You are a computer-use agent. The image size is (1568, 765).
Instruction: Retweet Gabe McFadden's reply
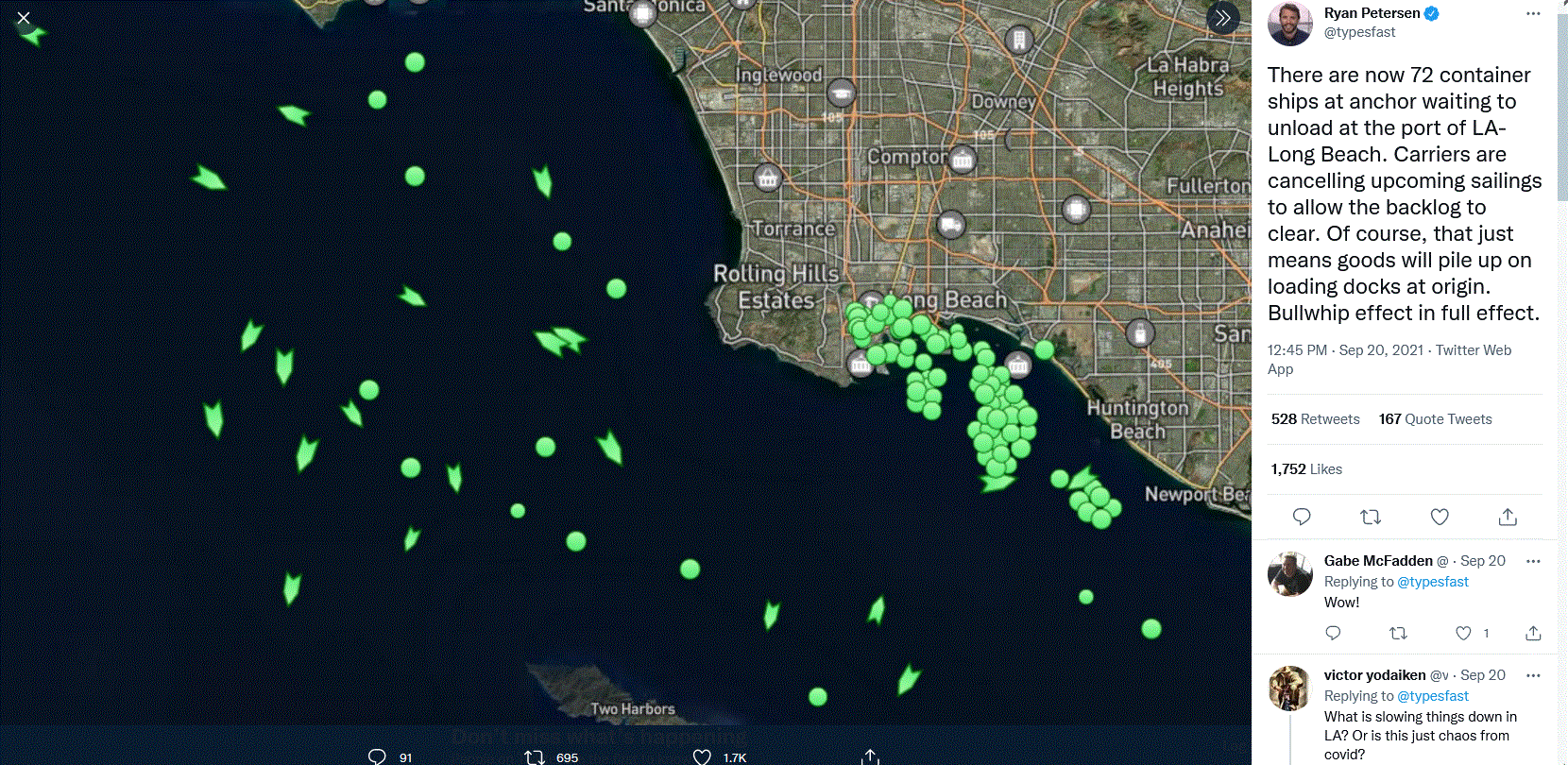(1398, 634)
